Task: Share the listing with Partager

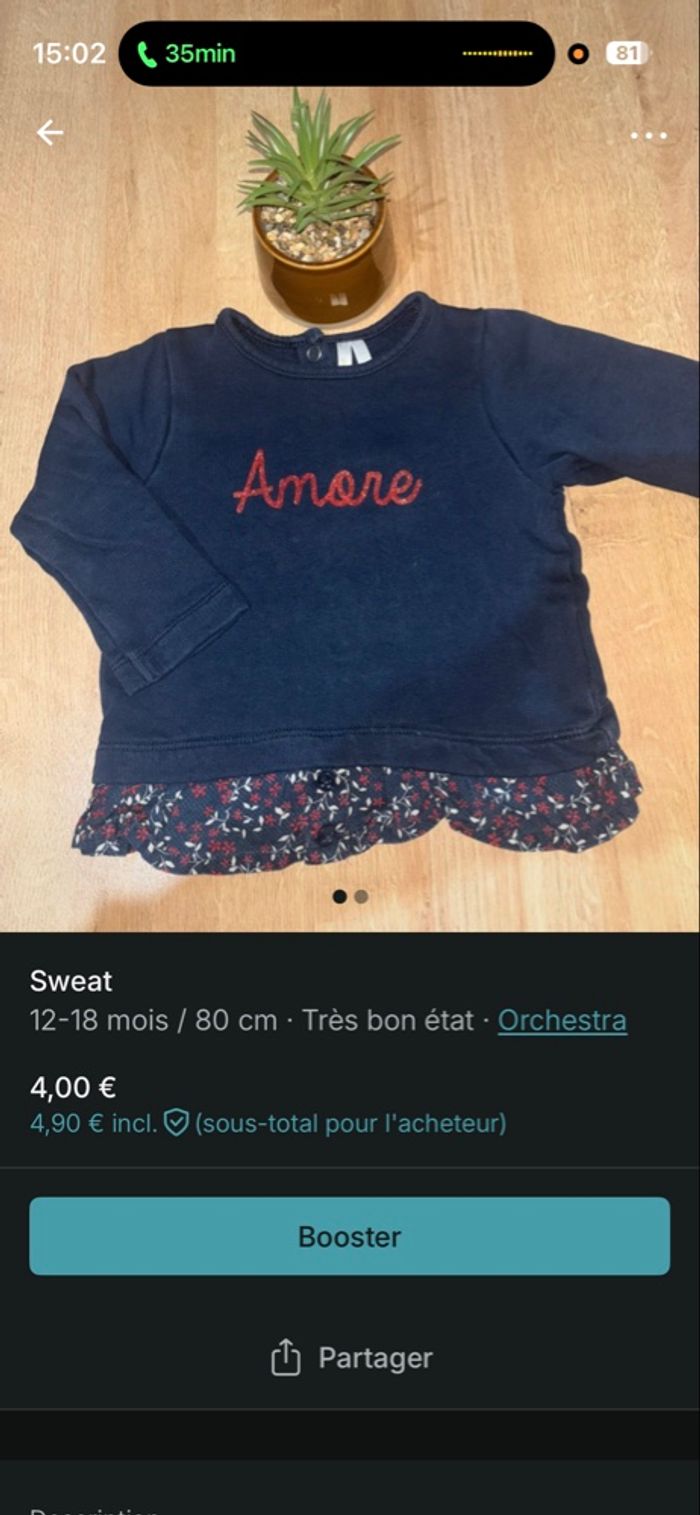Action: coord(350,1358)
